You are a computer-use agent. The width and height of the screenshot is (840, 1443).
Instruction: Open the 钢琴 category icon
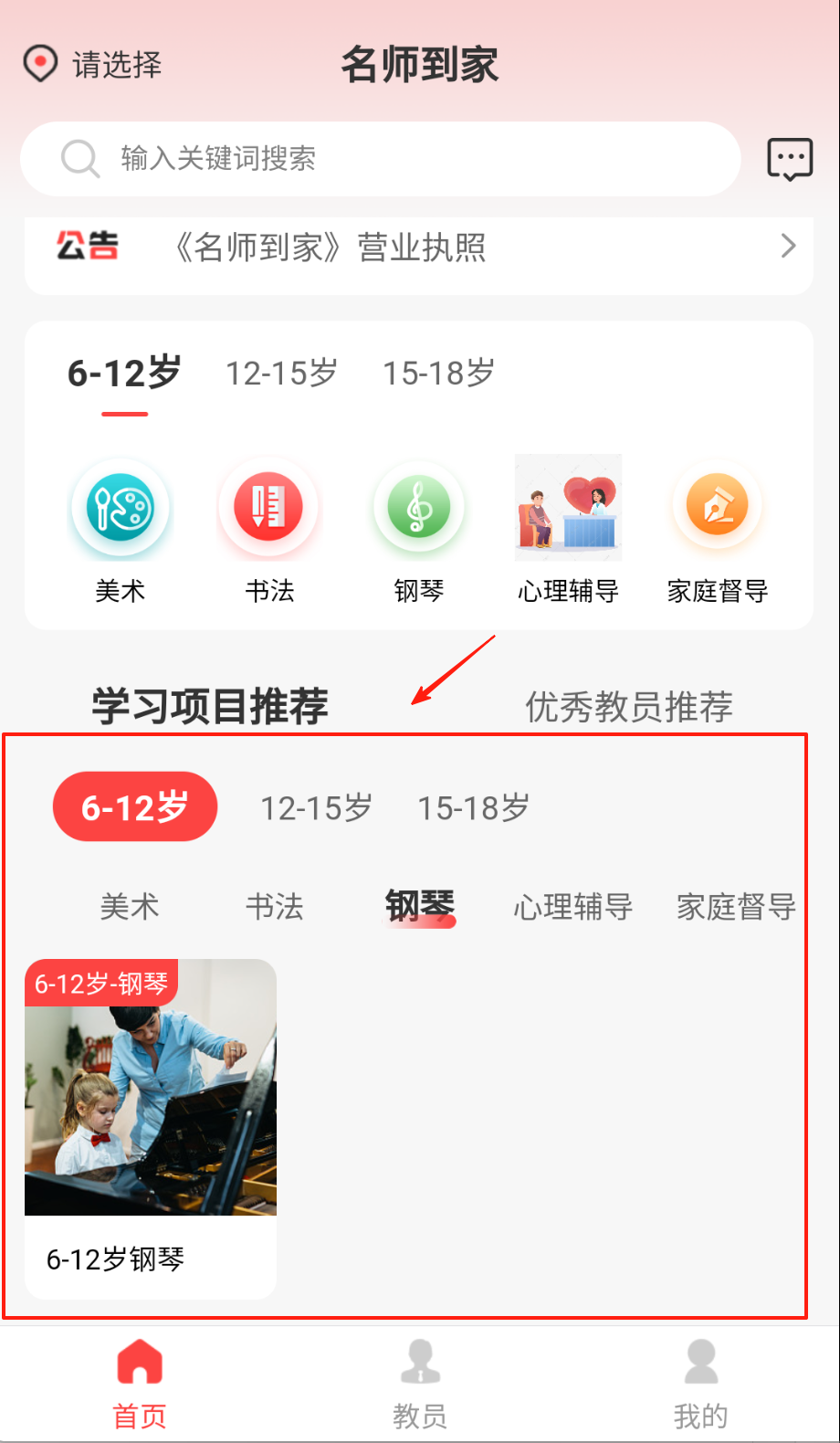[x=419, y=507]
